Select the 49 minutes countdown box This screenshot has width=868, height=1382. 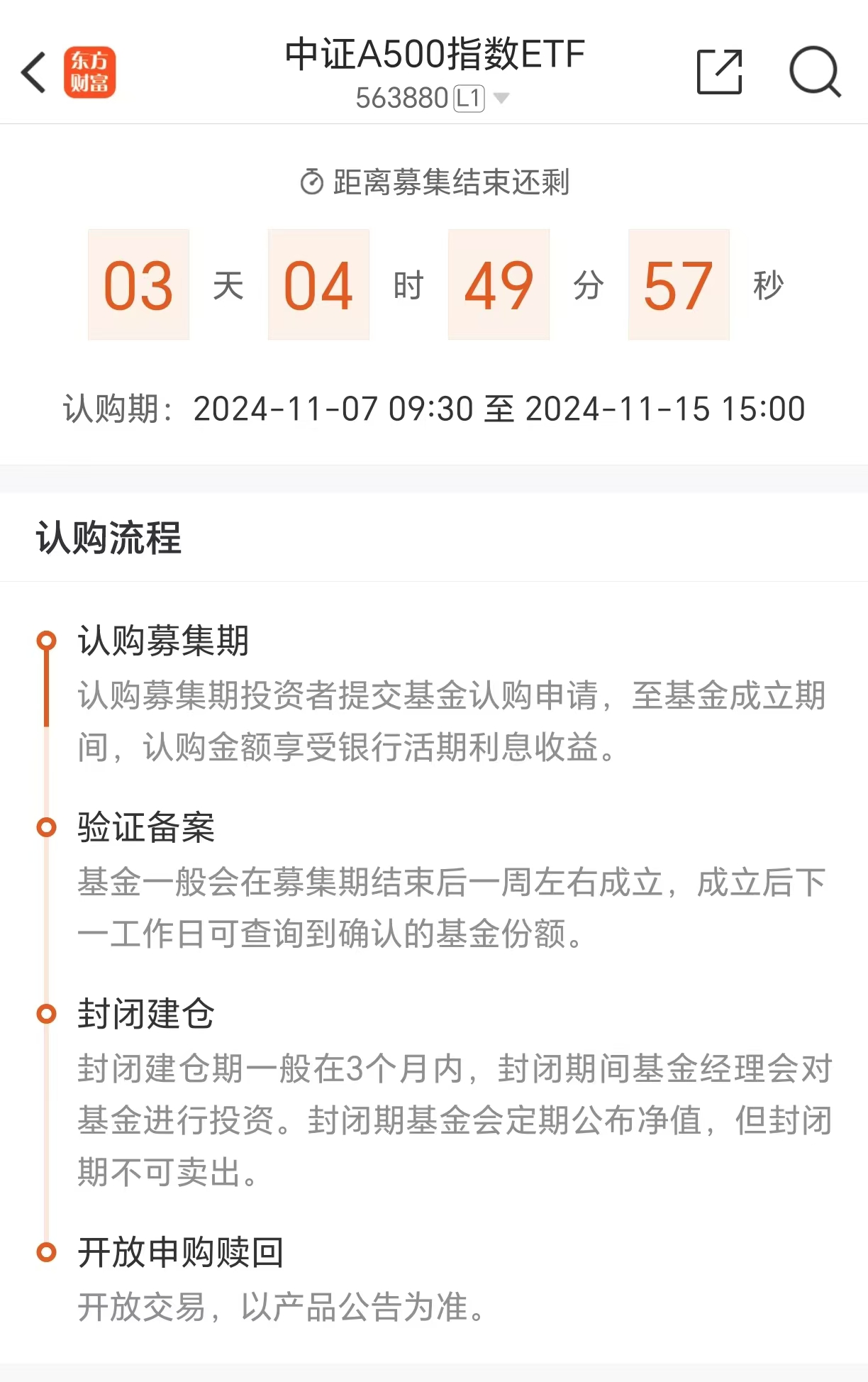click(x=498, y=285)
